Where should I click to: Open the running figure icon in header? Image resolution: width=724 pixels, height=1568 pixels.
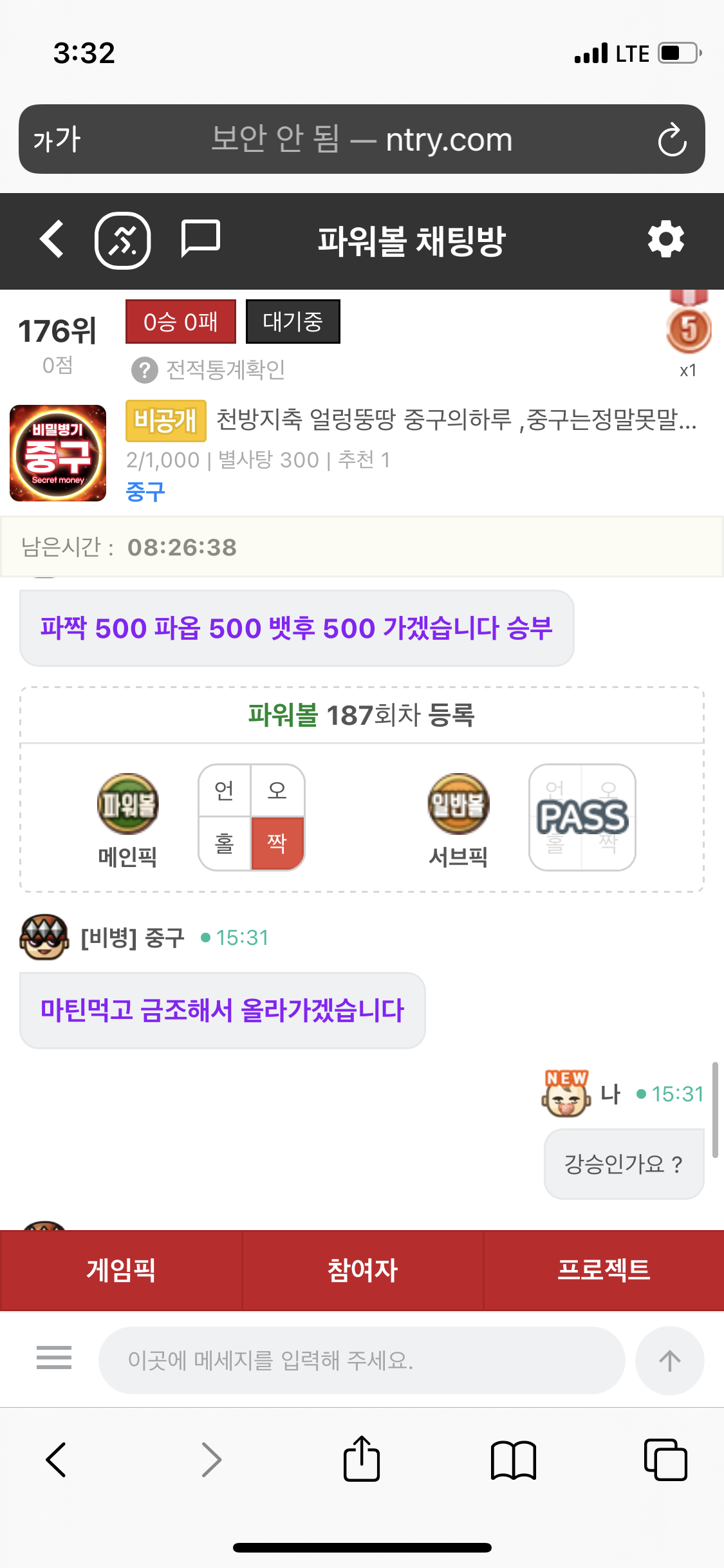pyautogui.click(x=123, y=240)
